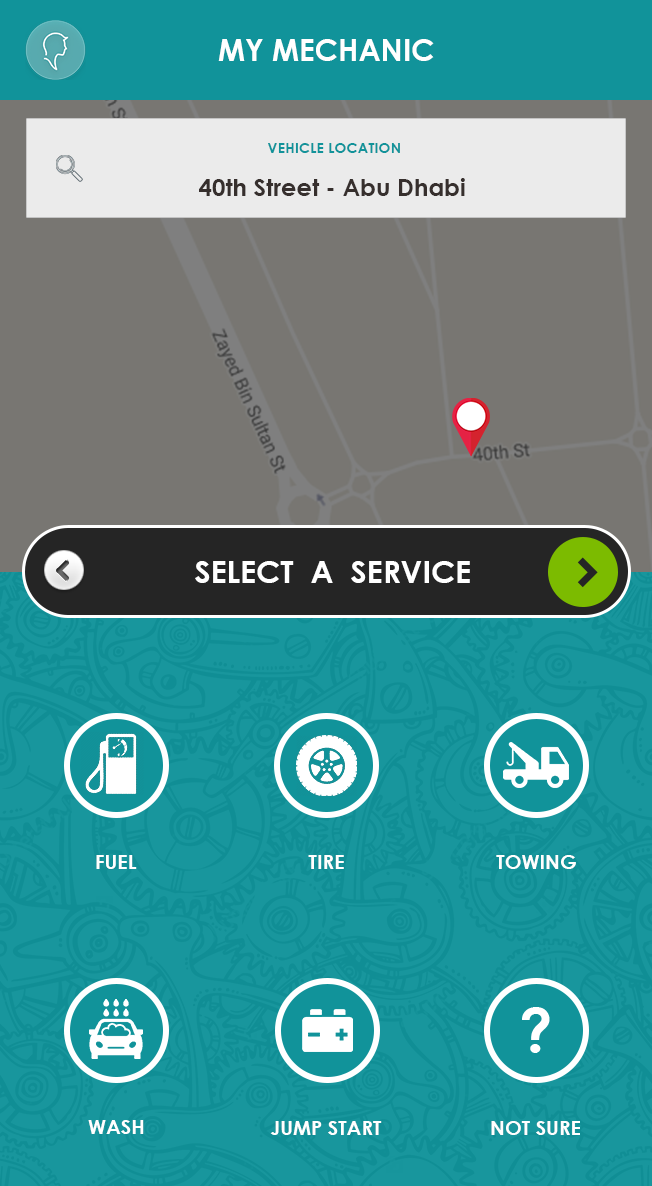
Task: Choose the Tire service
Action: (326, 766)
